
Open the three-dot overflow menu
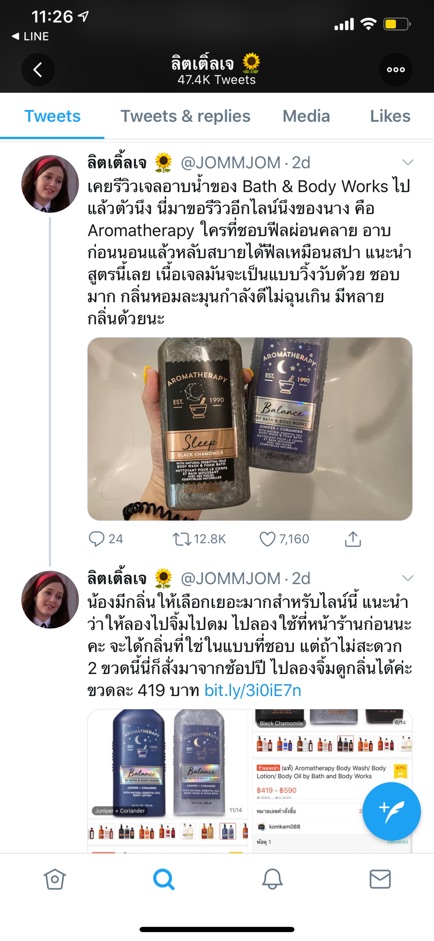pos(396,70)
